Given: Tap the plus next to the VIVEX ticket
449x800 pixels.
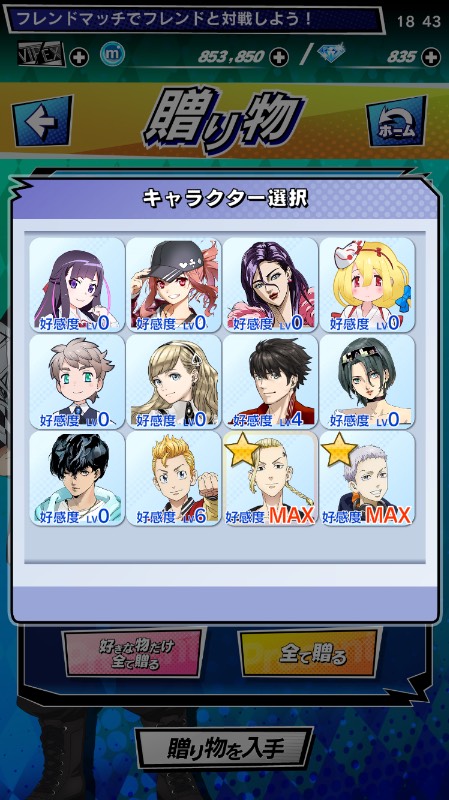Looking at the screenshot, I should [x=79, y=57].
